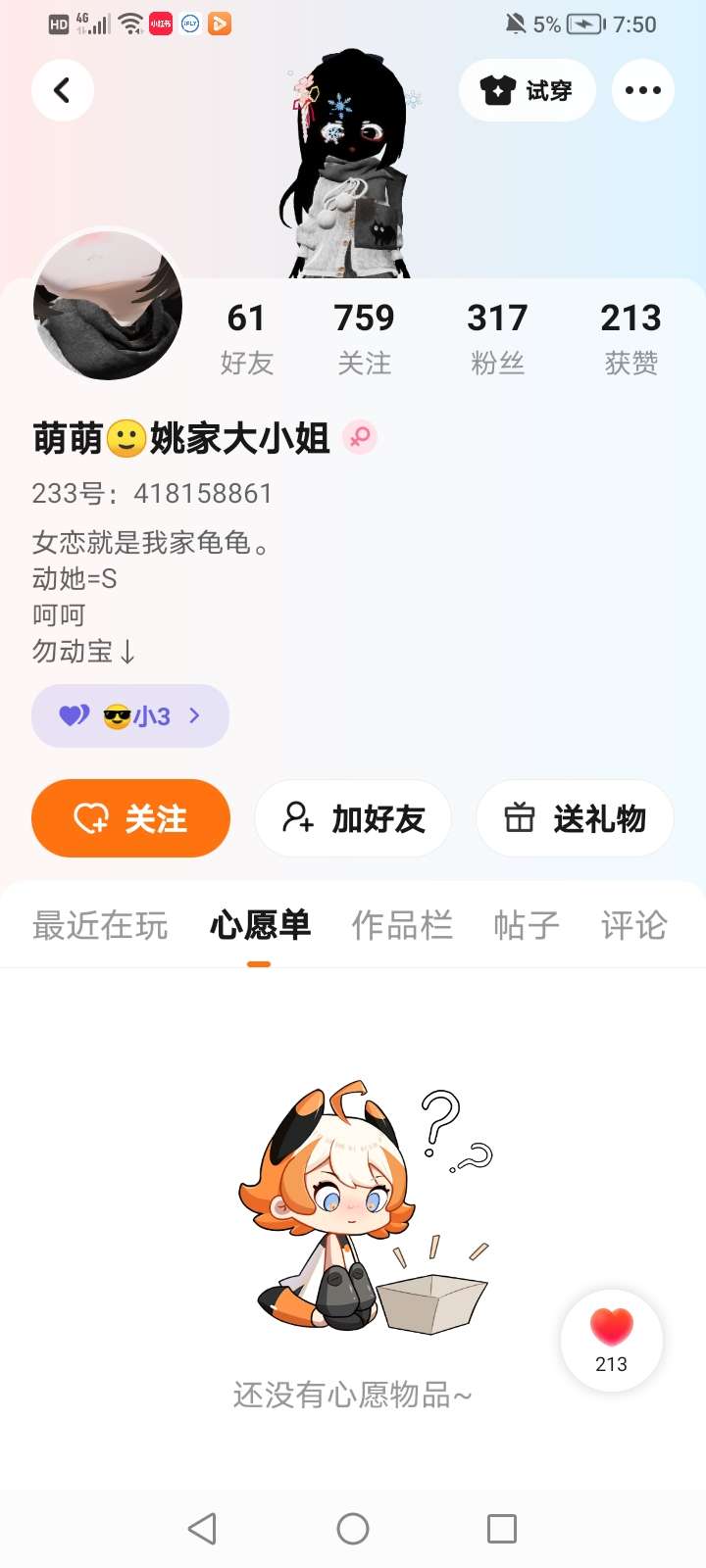706x1568 pixels.
Task: View the 759 关注 following list
Action: (364, 338)
